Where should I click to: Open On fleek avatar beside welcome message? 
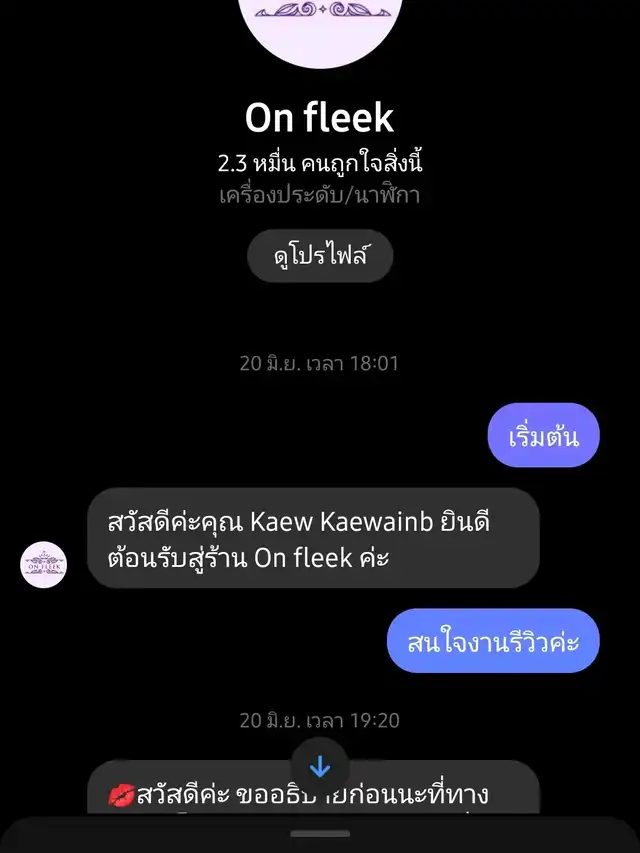pos(44,565)
